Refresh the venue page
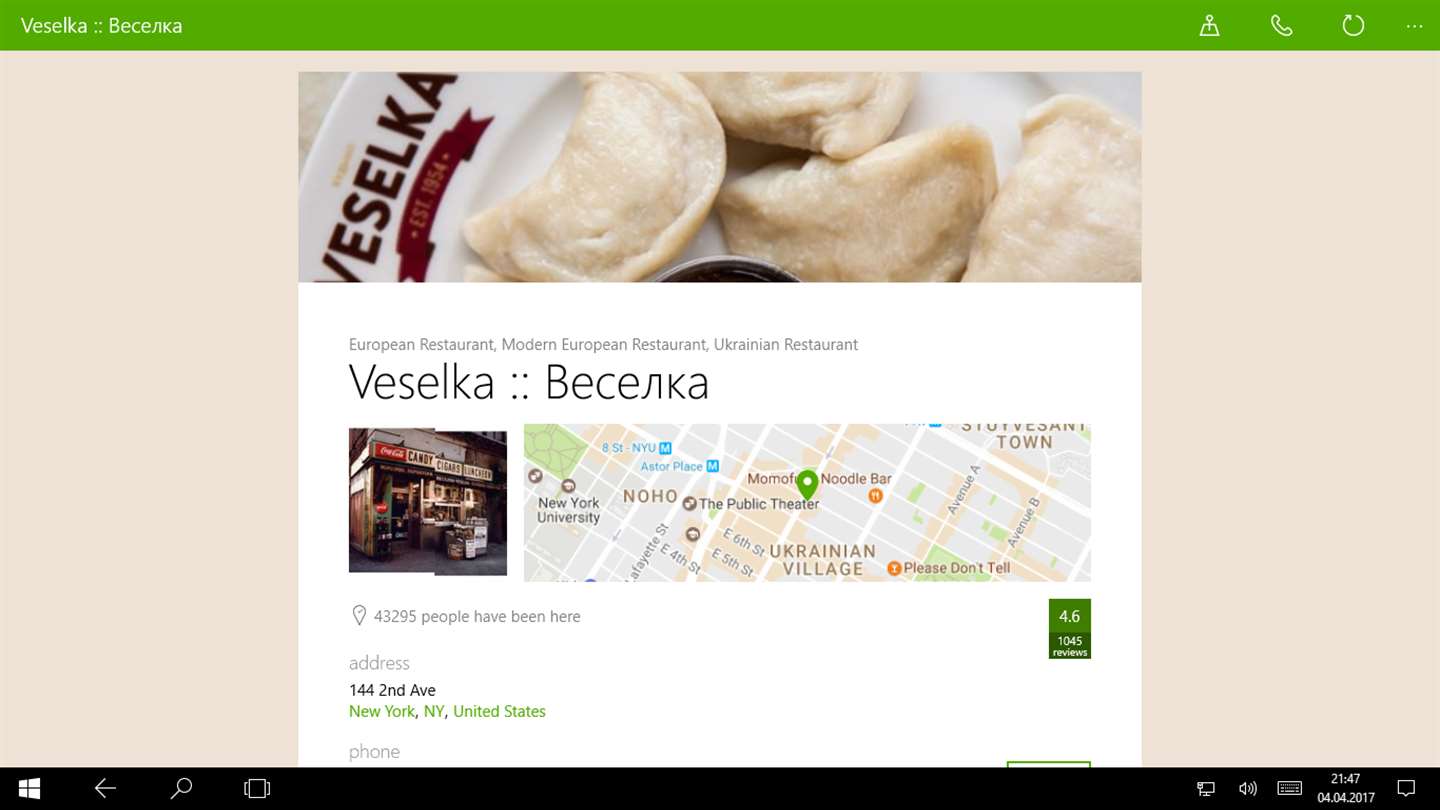Viewport: 1440px width, 810px height. [1353, 26]
